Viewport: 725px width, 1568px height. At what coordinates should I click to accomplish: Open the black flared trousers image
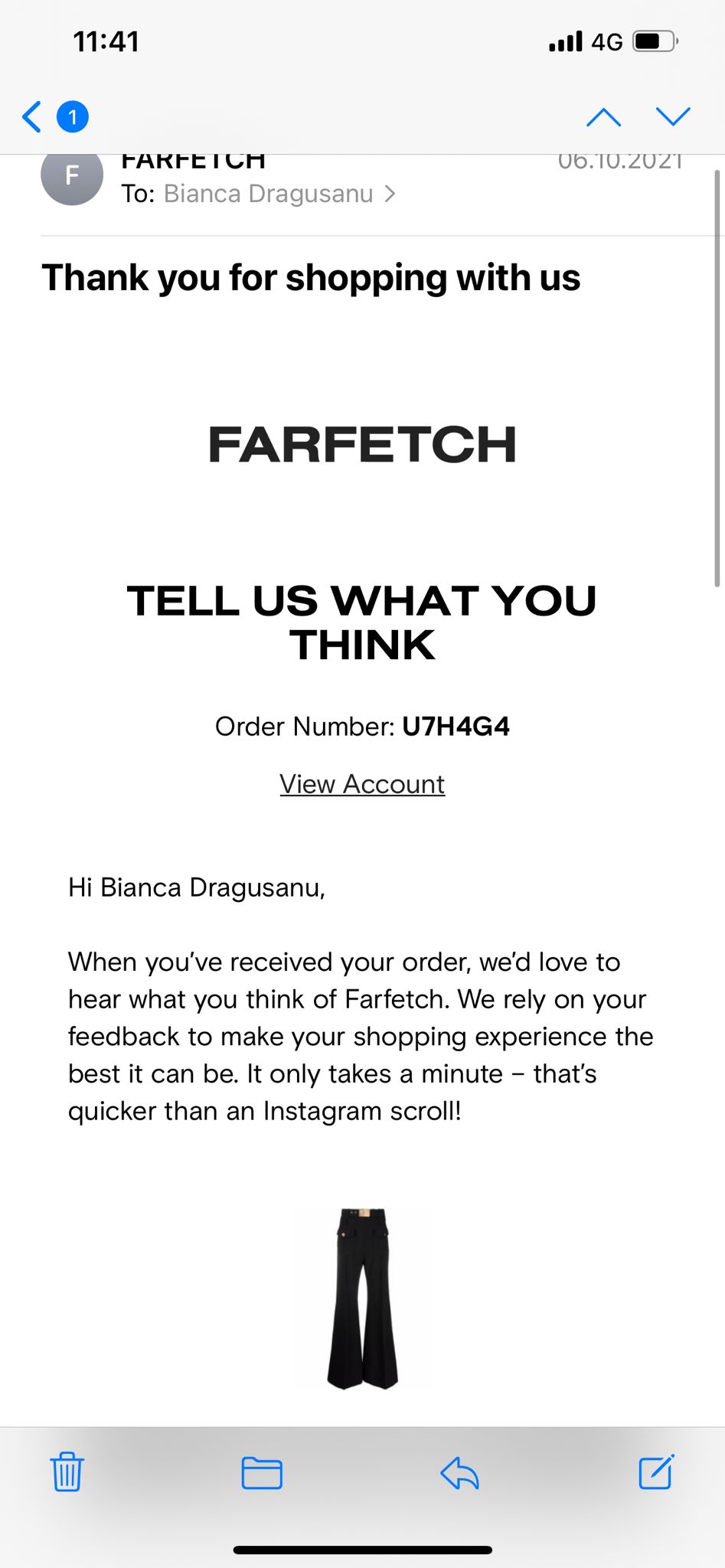pos(363,1298)
